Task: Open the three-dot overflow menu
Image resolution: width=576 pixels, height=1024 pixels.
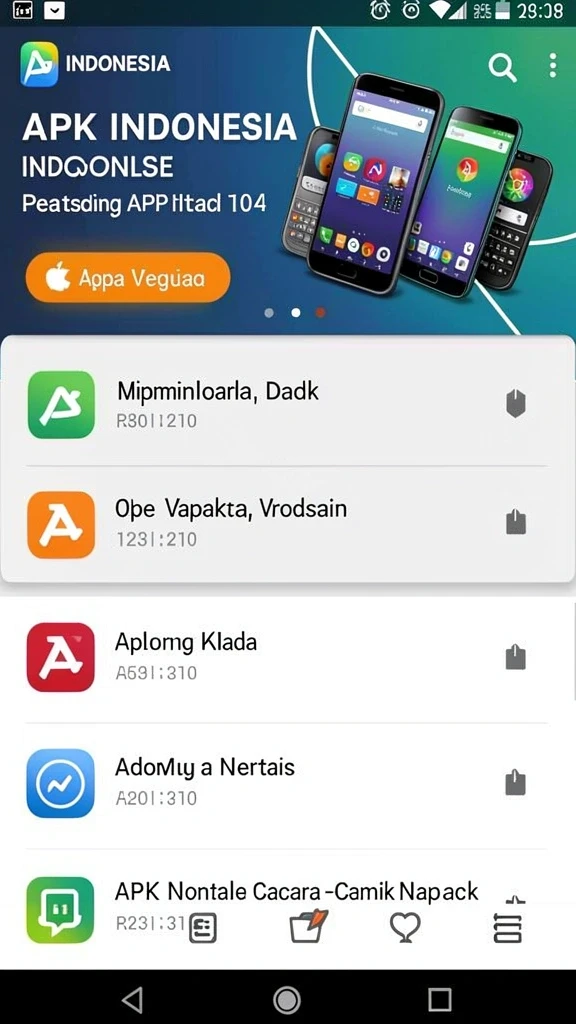Action: pos(553,66)
